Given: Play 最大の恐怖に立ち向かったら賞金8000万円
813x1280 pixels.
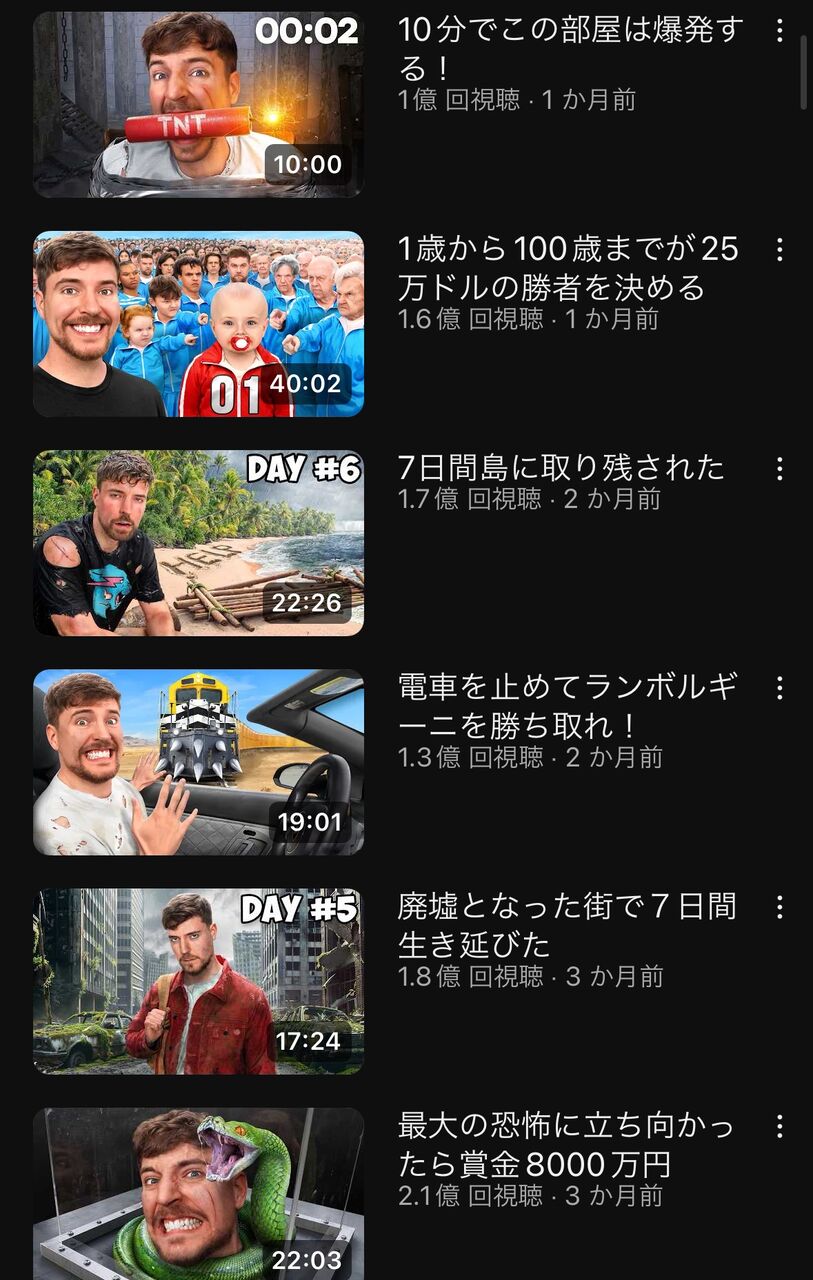Looking at the screenshot, I should [198, 1194].
